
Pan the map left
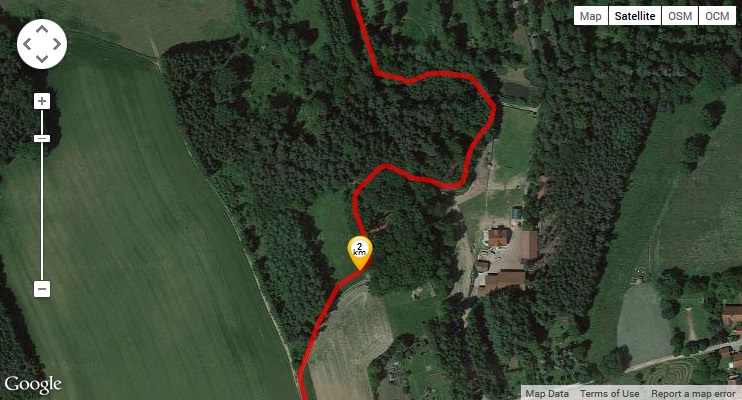click(28, 44)
